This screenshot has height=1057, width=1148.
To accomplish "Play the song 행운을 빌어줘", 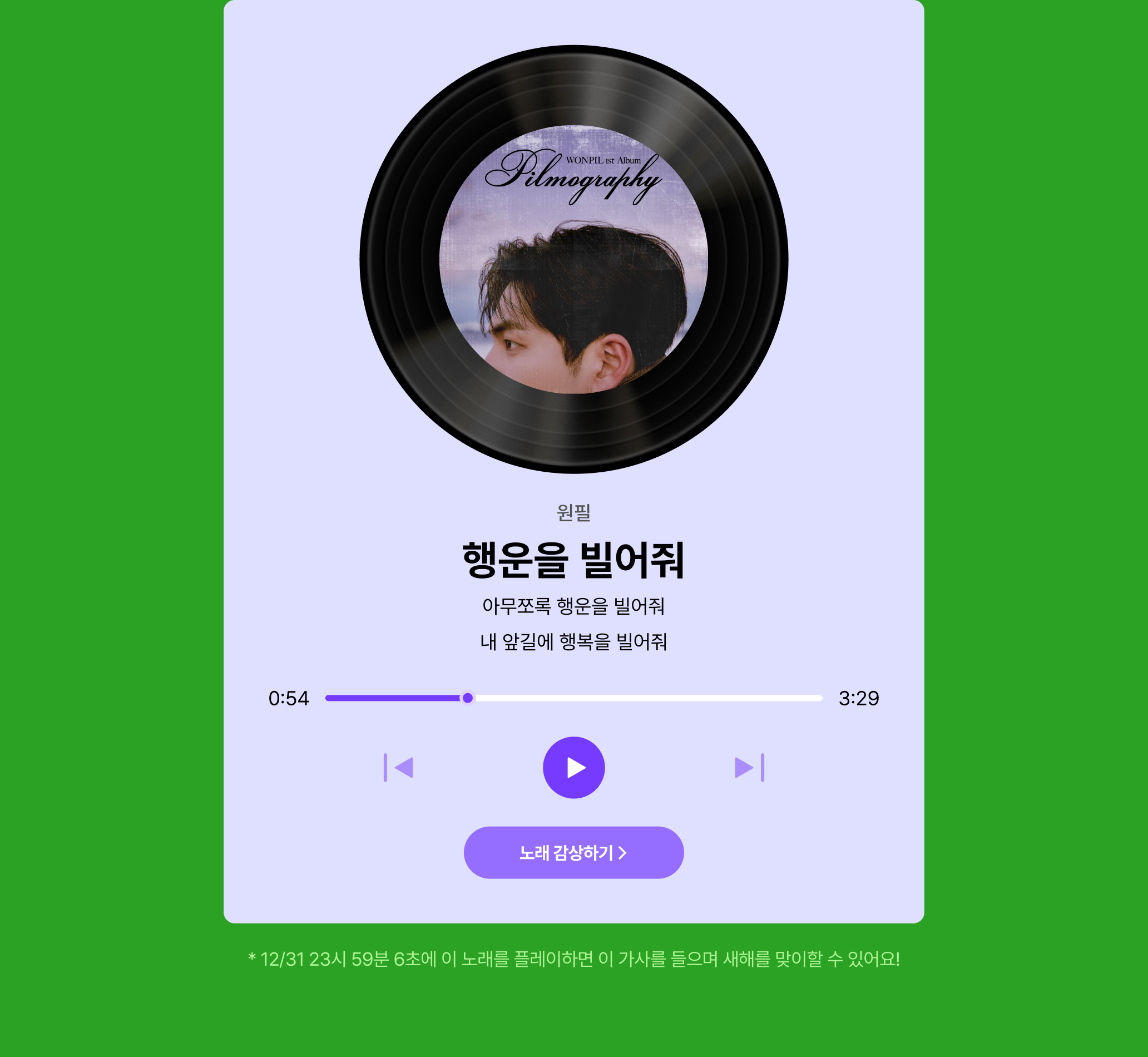I will [x=573, y=768].
